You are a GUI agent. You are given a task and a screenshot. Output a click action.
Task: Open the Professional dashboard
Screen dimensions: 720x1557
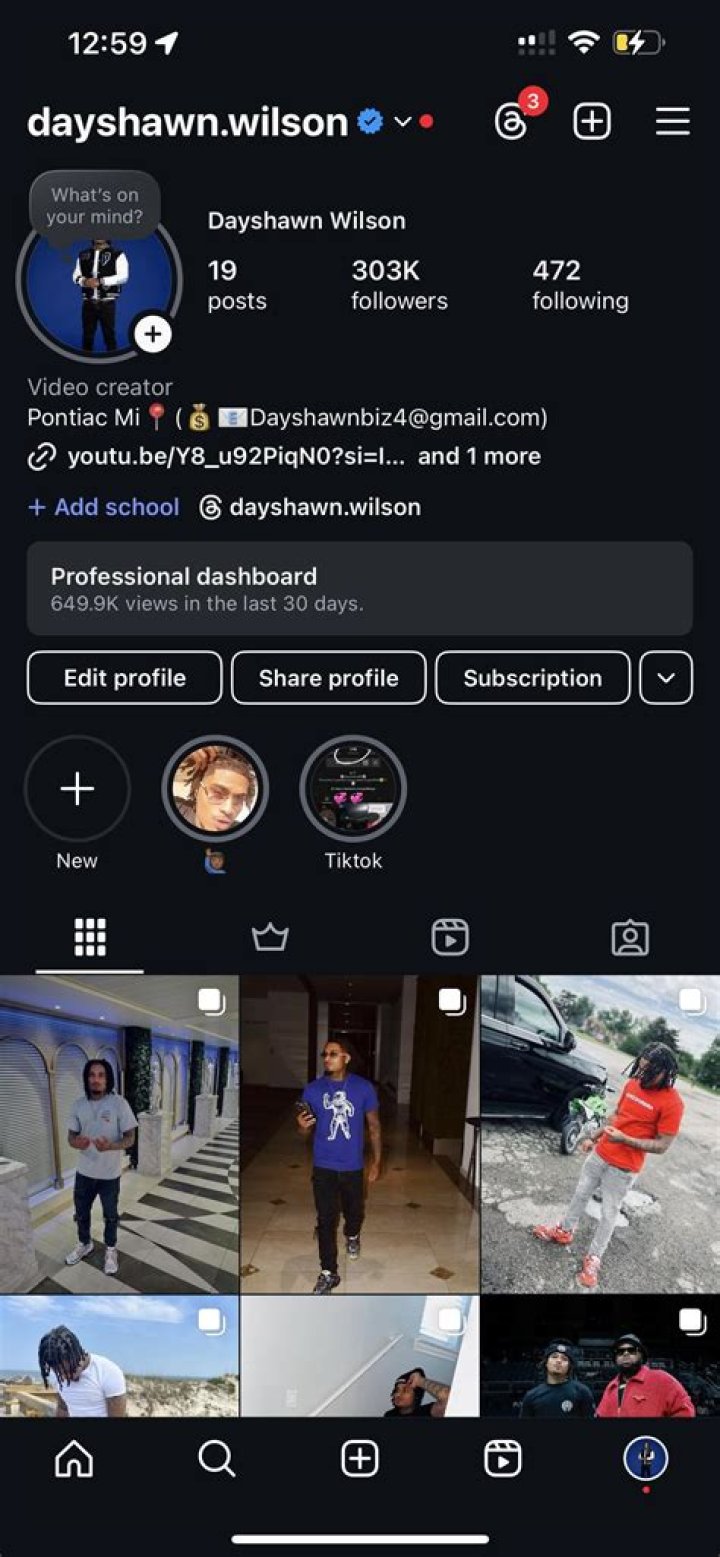click(x=359, y=588)
